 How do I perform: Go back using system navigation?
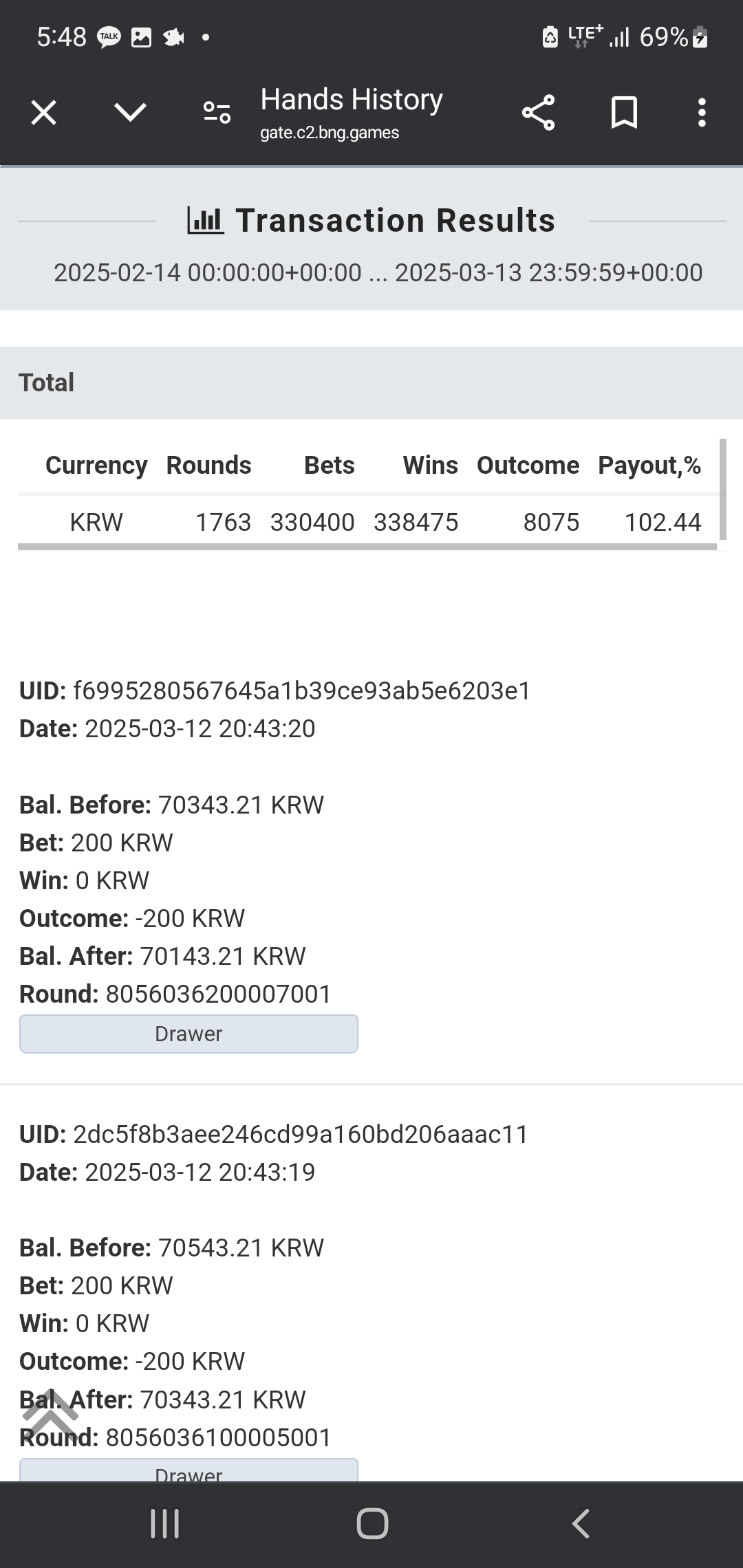click(581, 1523)
